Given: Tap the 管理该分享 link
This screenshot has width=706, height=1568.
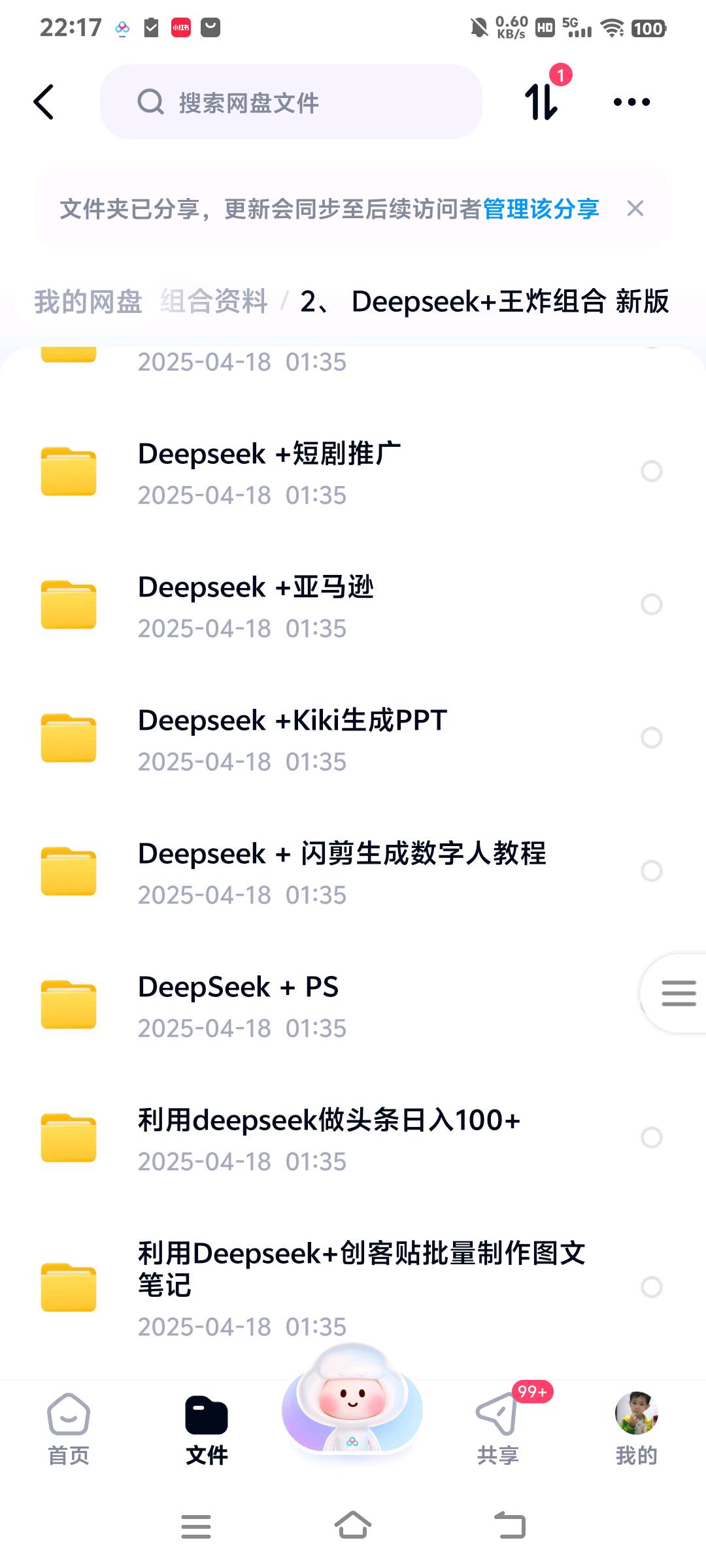Looking at the screenshot, I should (541, 209).
